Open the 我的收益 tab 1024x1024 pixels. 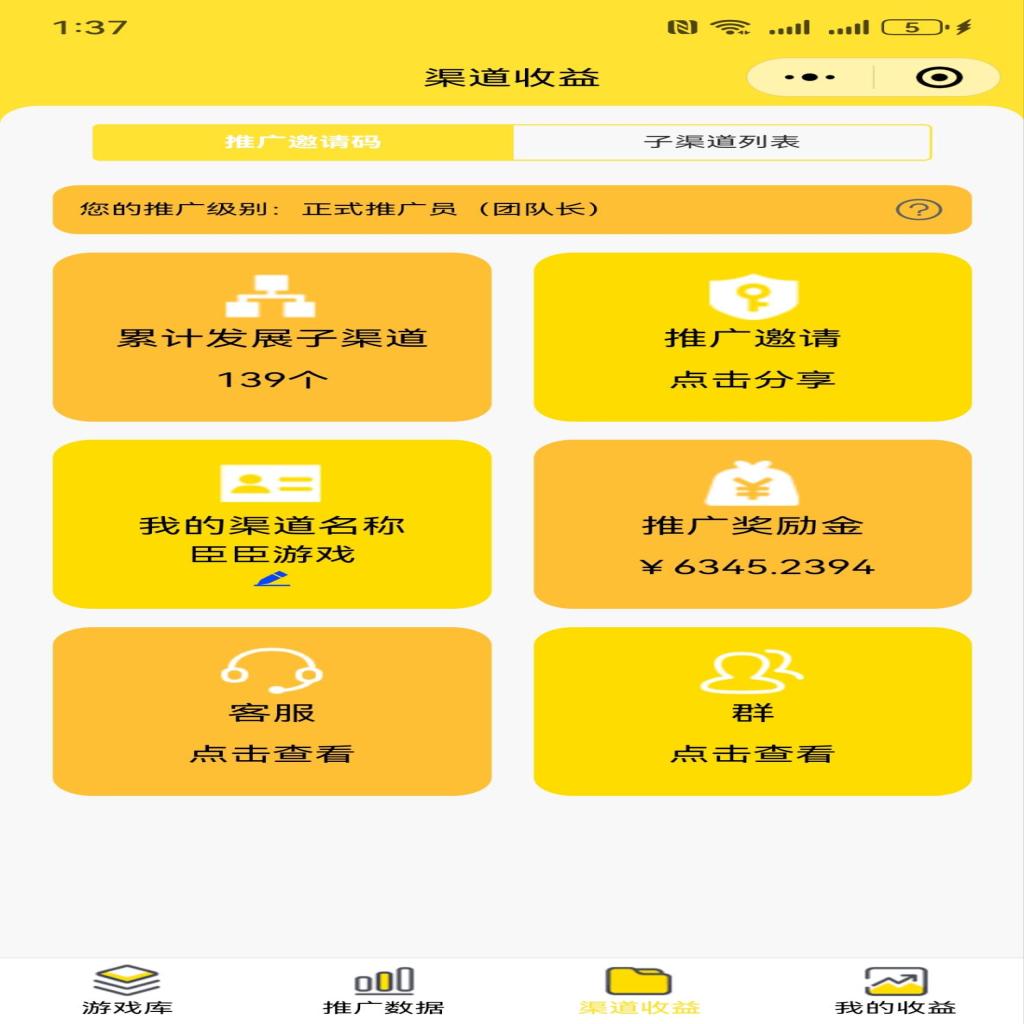tap(895, 990)
